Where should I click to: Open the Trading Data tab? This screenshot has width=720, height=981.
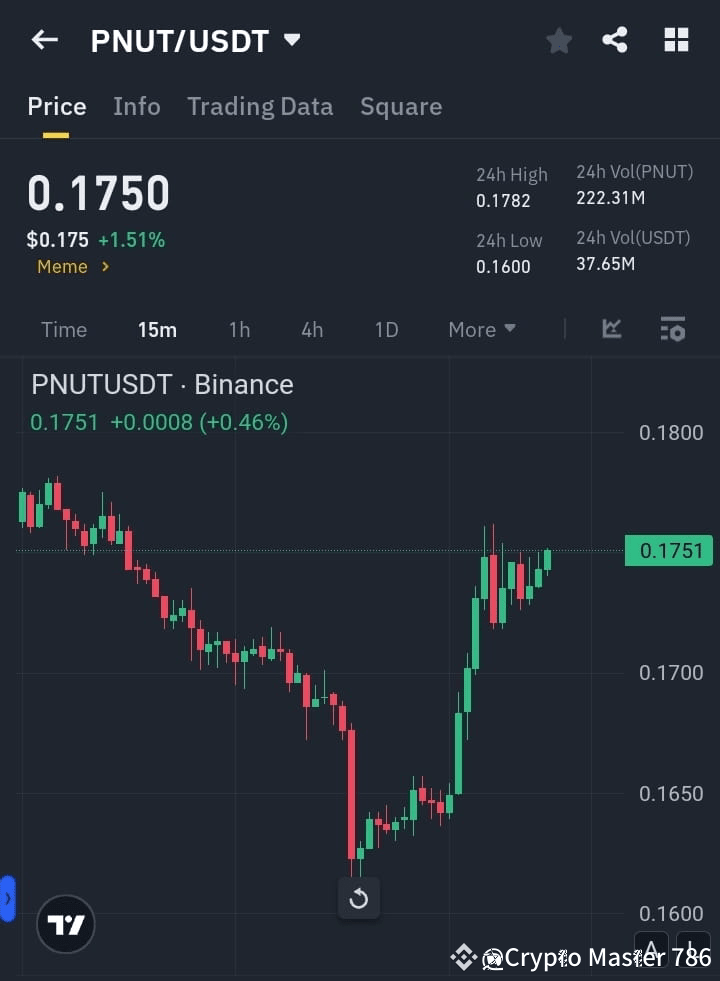point(260,107)
